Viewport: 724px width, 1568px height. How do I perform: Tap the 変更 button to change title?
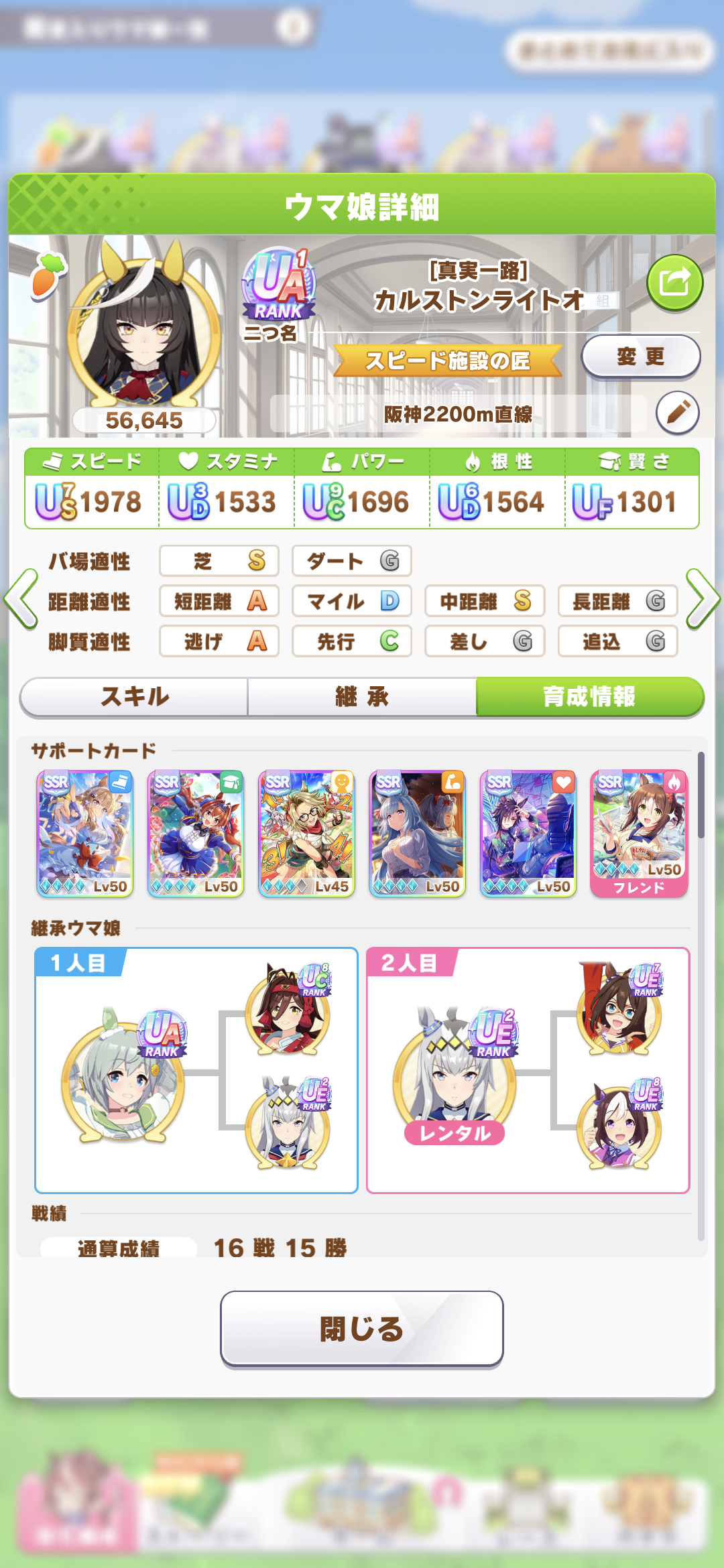point(640,356)
